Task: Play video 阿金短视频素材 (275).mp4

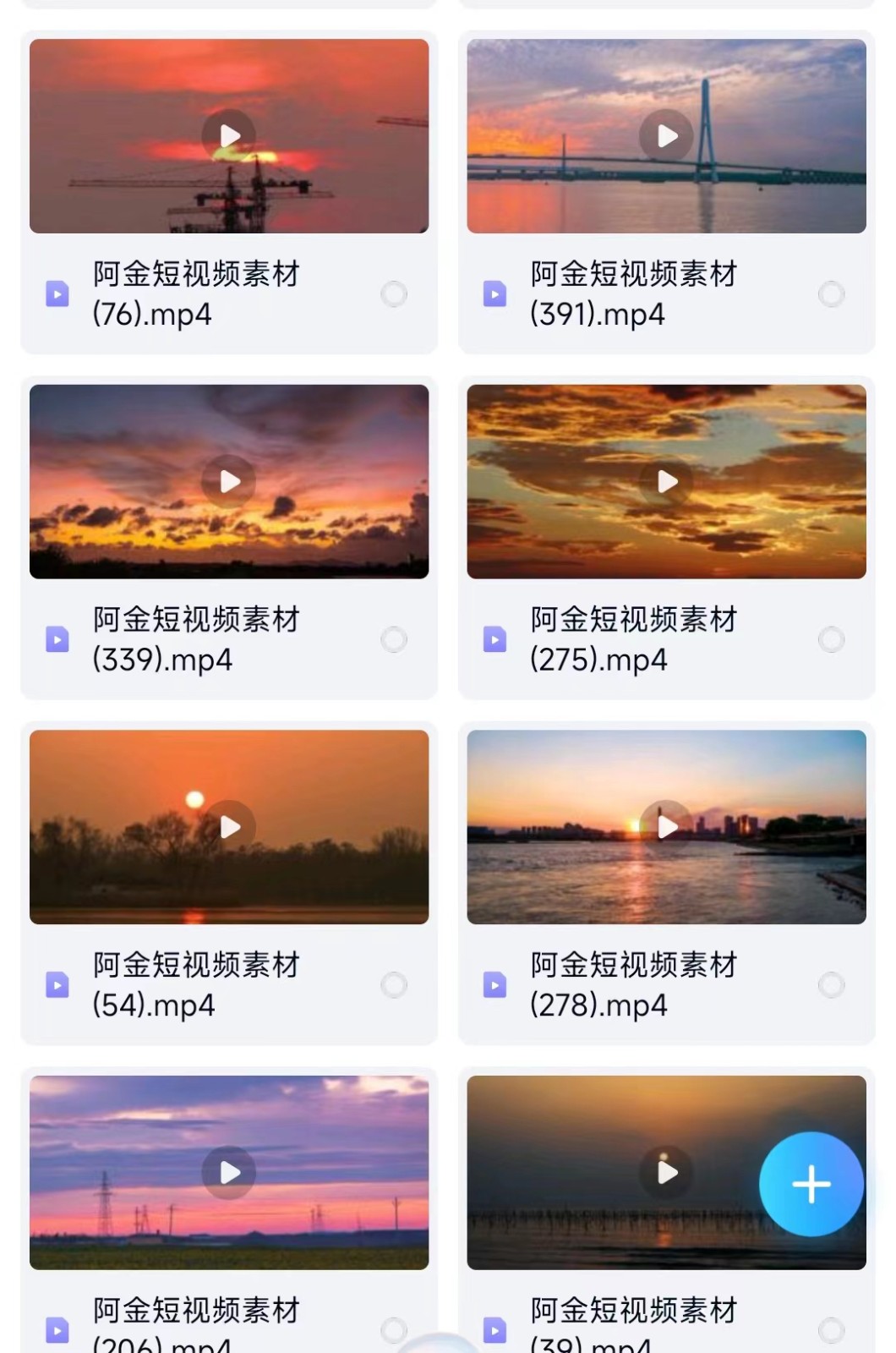Action: pyautogui.click(x=667, y=481)
